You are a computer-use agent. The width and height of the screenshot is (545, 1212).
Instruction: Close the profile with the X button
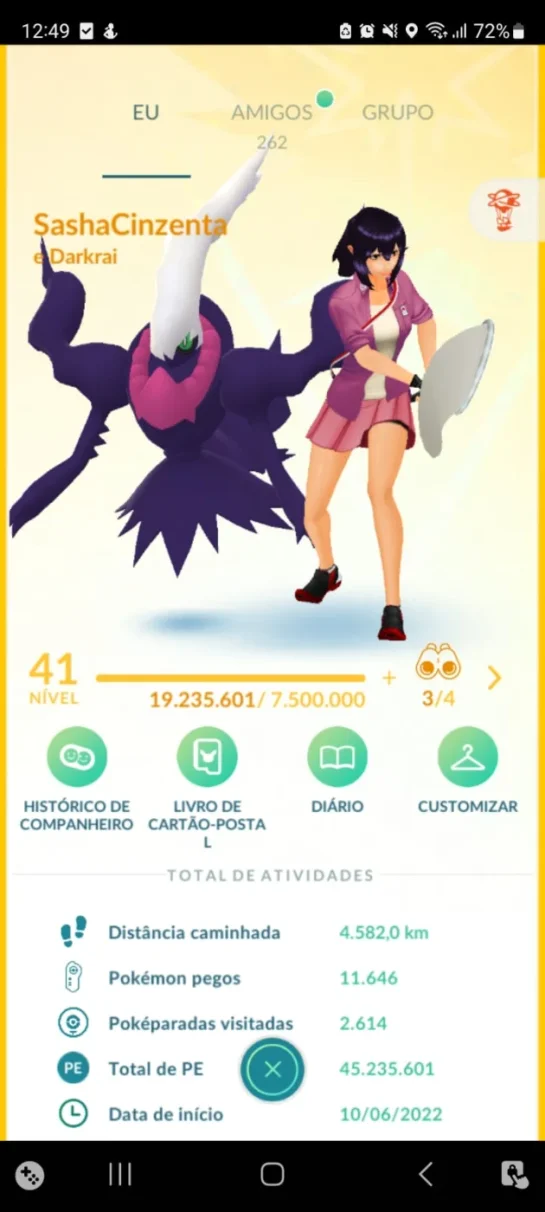point(272,1070)
